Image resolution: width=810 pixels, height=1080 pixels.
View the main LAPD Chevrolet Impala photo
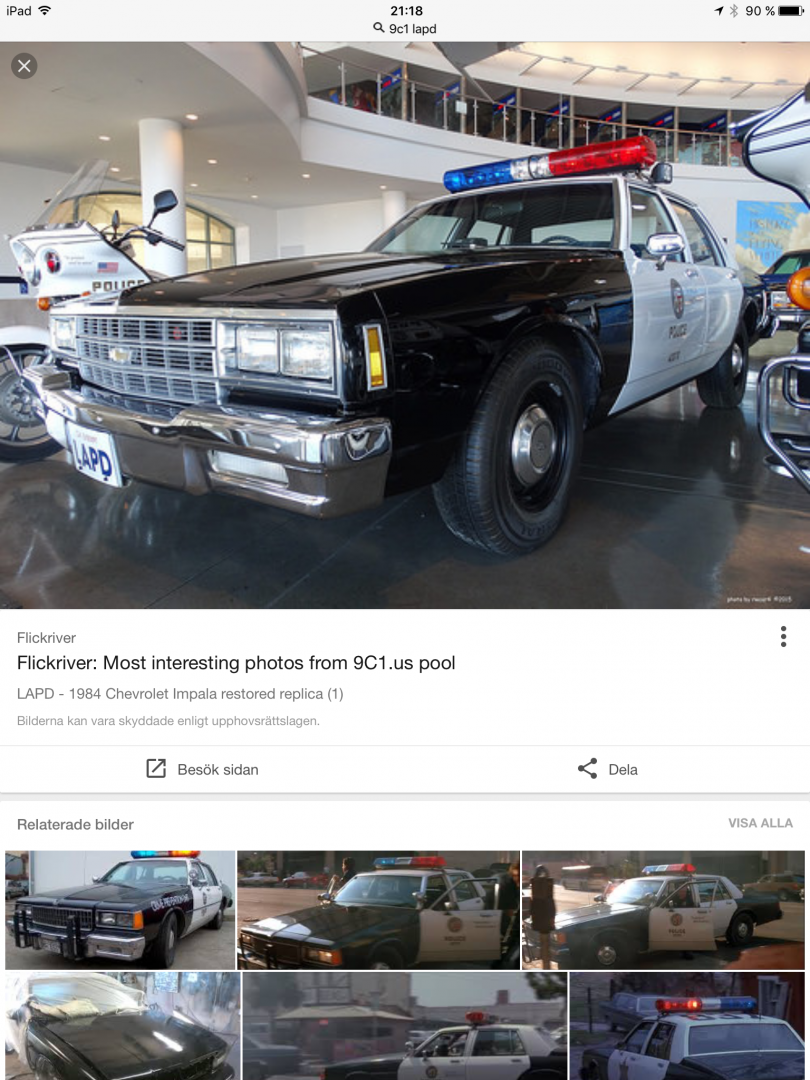click(x=405, y=325)
